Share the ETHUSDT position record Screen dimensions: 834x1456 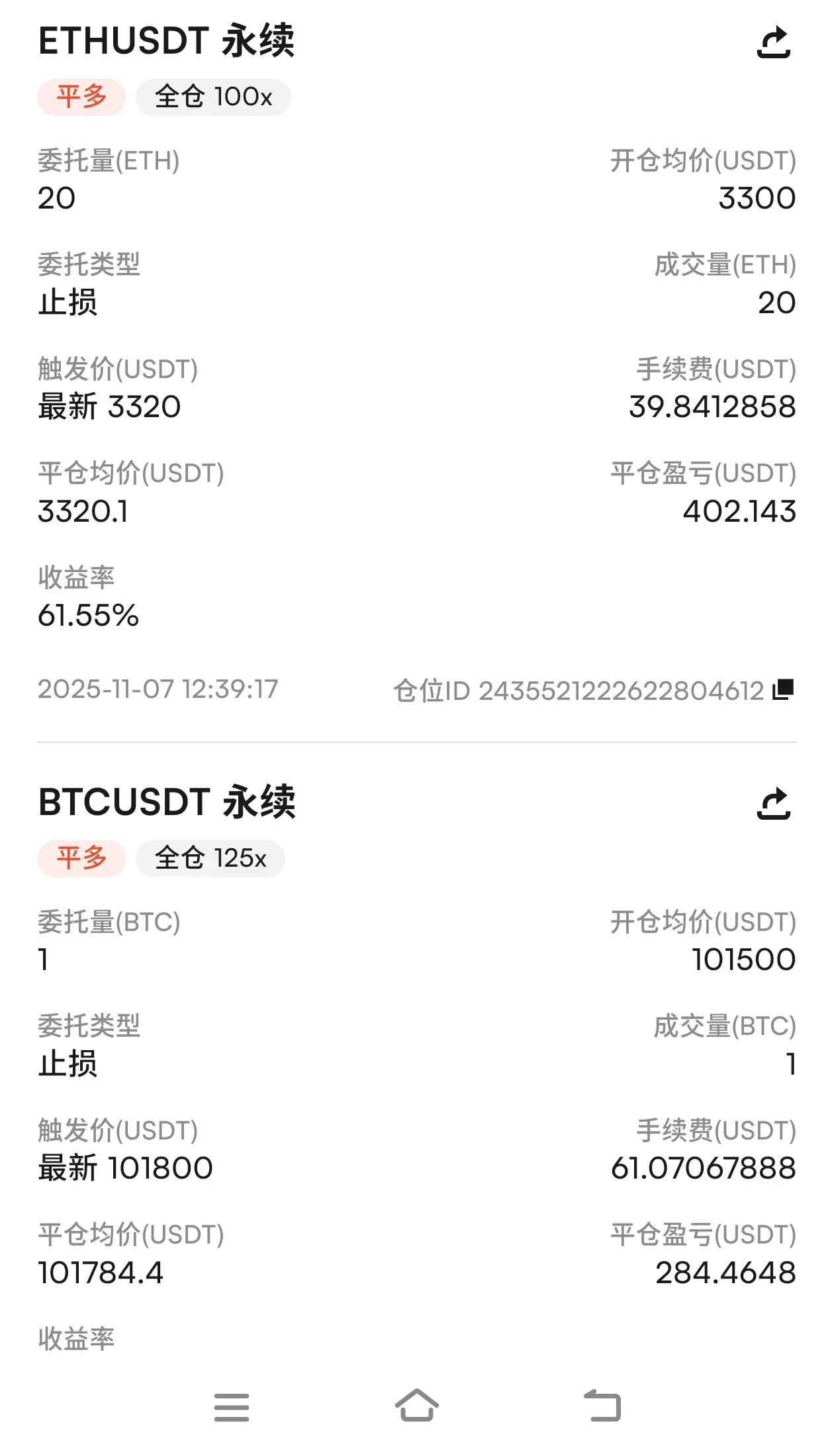[773, 42]
